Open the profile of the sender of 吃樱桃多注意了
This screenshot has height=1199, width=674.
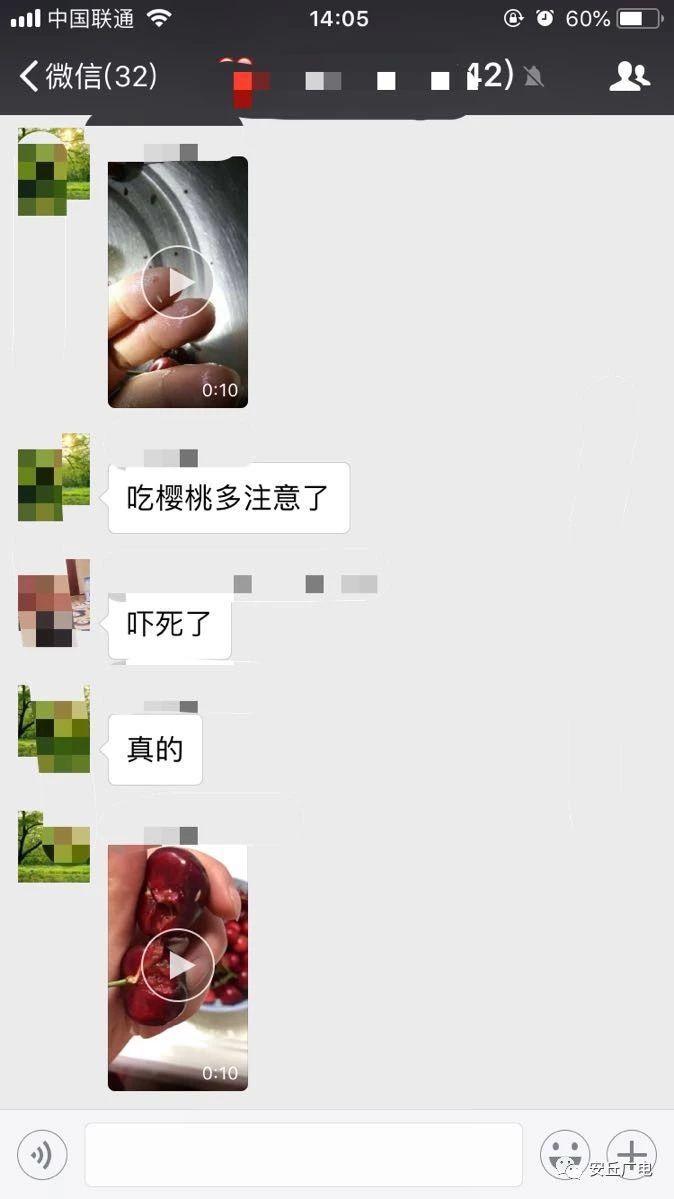coord(54,477)
